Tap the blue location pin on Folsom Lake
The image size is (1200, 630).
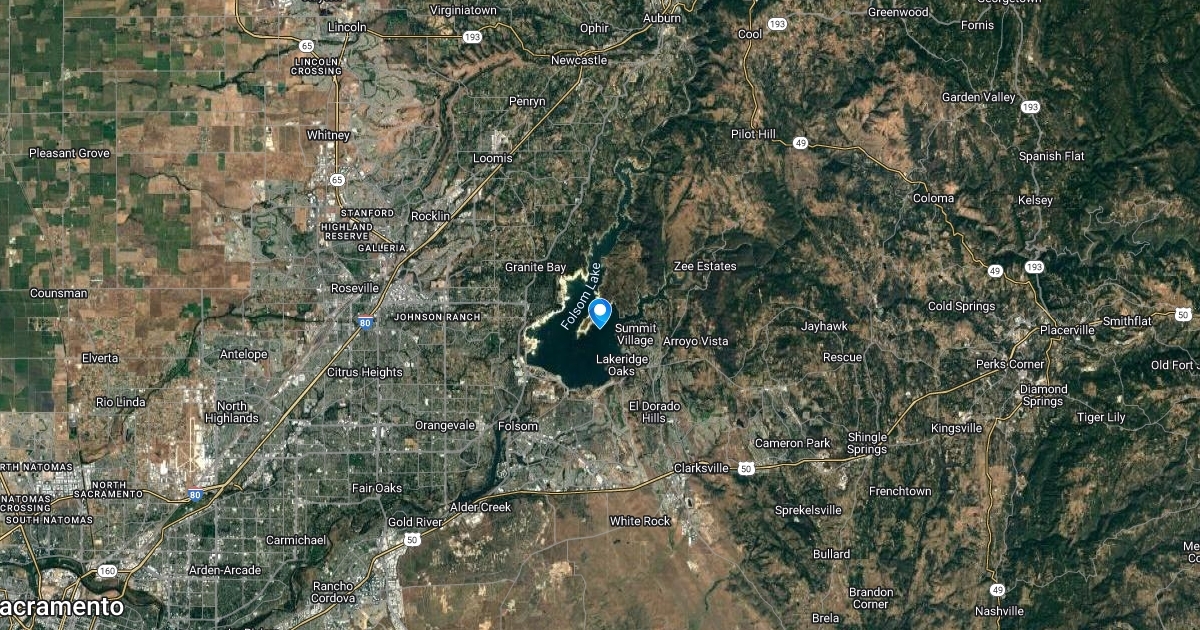pos(600,312)
